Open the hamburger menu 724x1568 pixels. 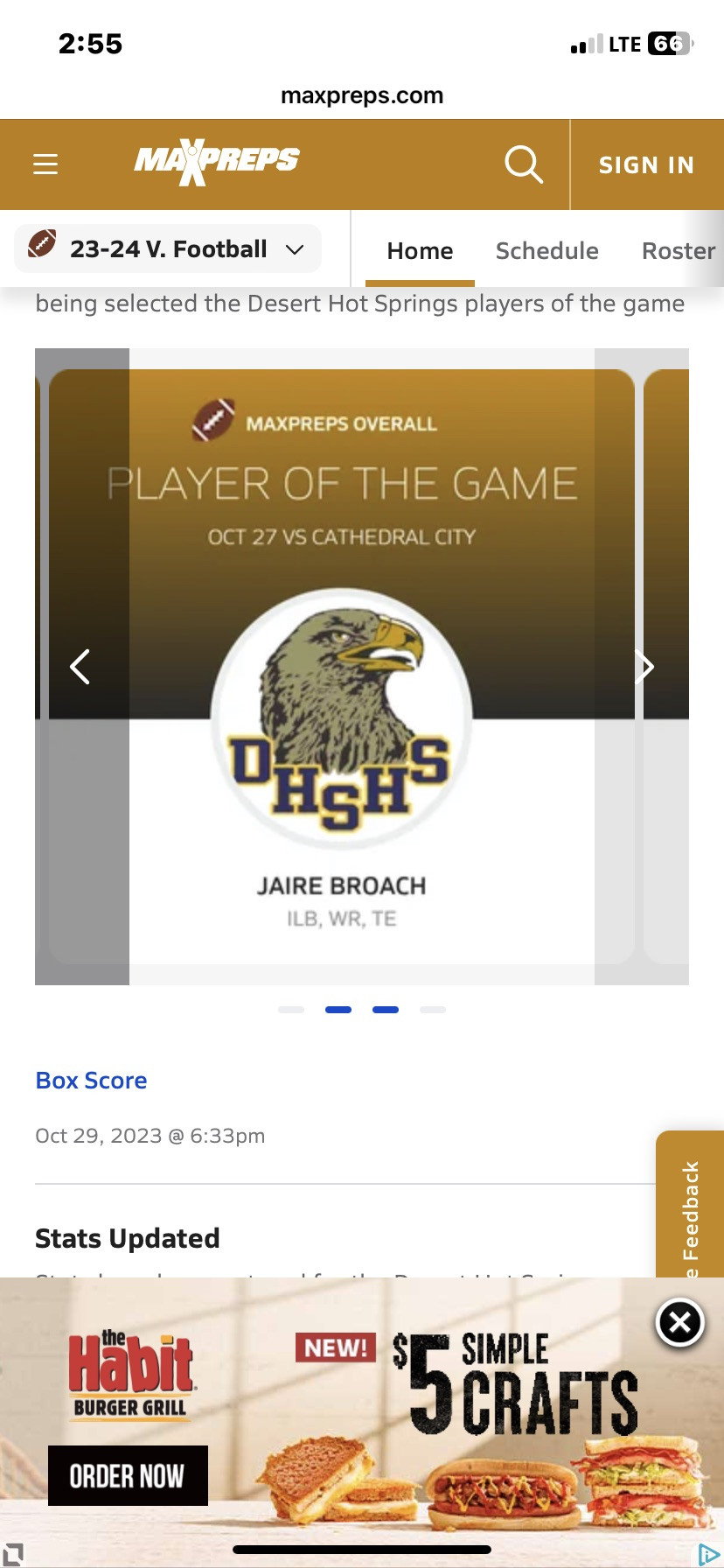(45, 164)
